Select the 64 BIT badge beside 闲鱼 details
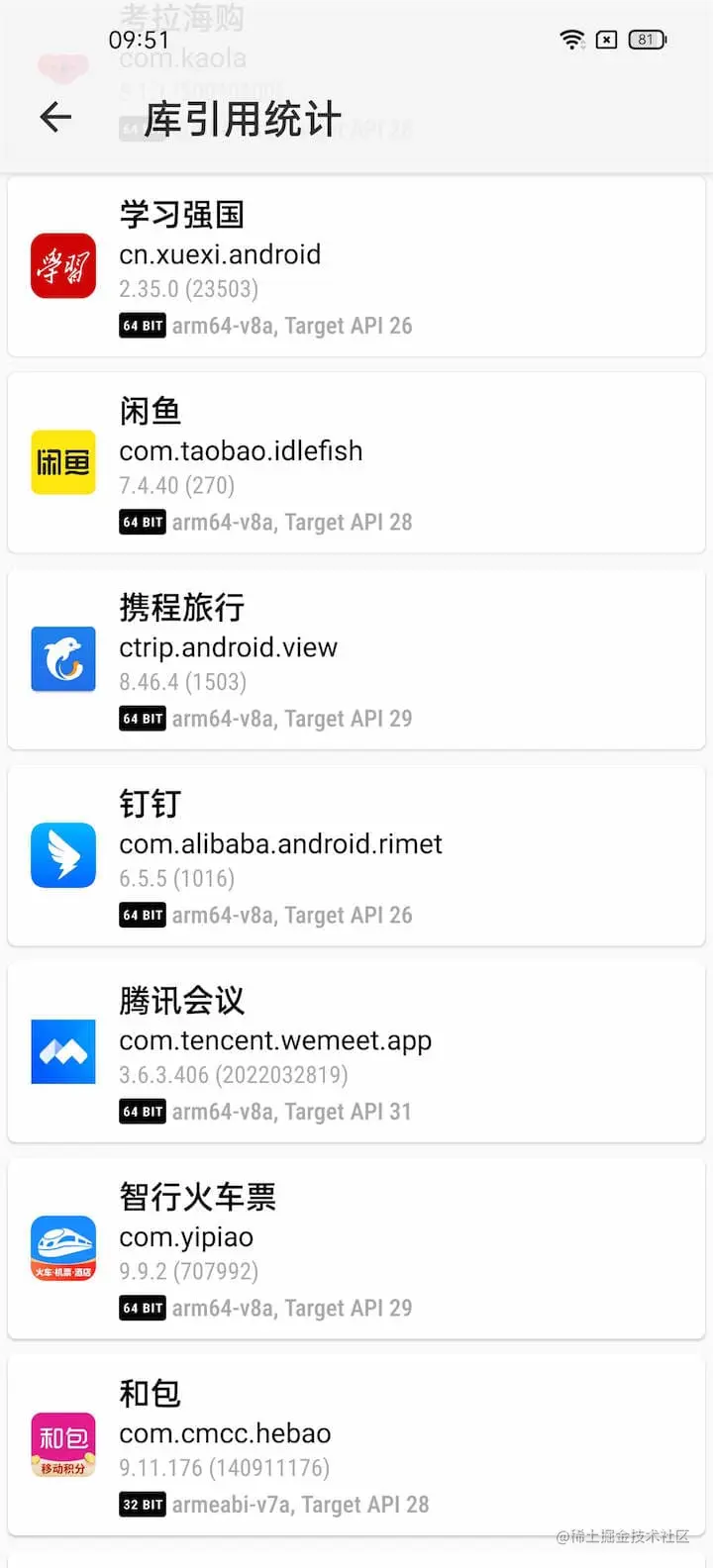The height and width of the screenshot is (1568, 713). [x=142, y=522]
